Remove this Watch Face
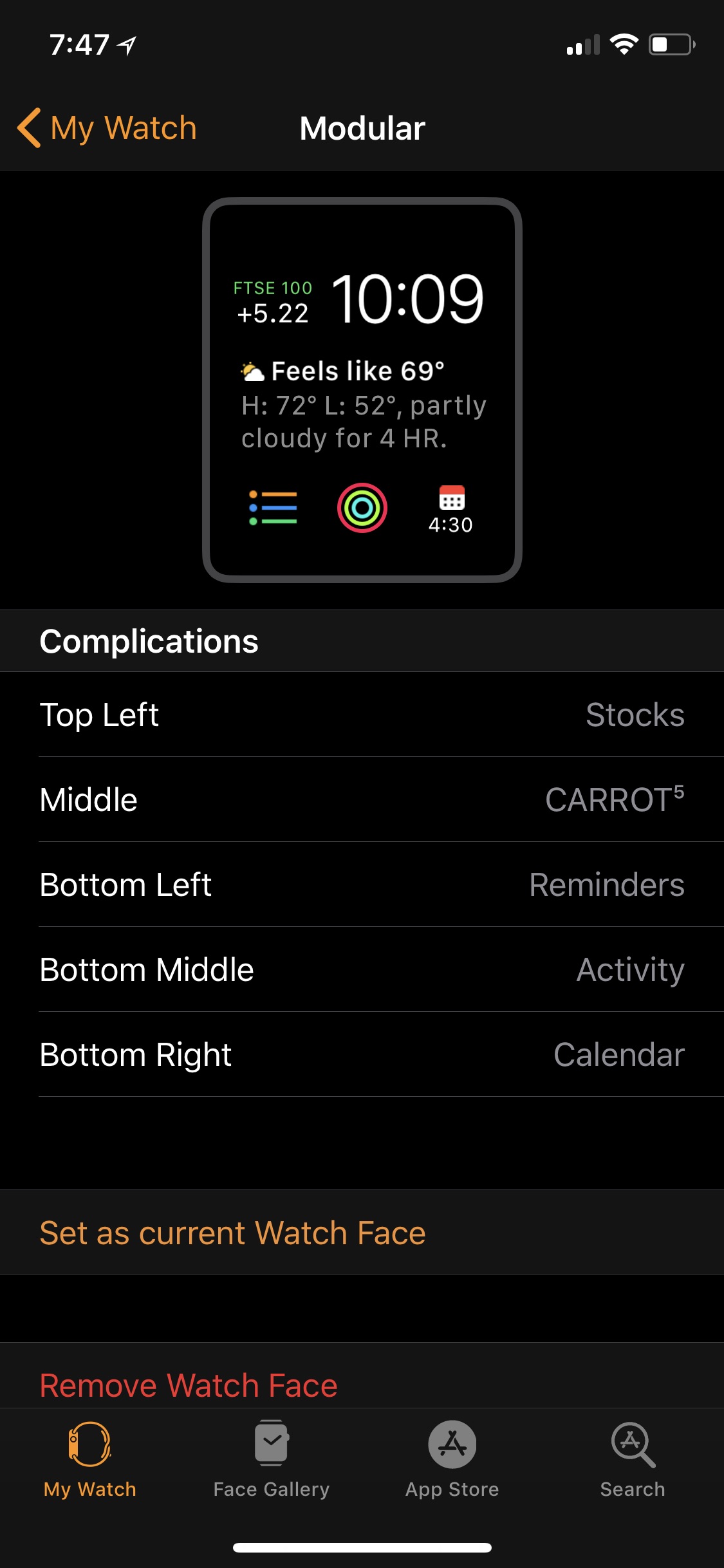Image resolution: width=724 pixels, height=1568 pixels. click(189, 1385)
